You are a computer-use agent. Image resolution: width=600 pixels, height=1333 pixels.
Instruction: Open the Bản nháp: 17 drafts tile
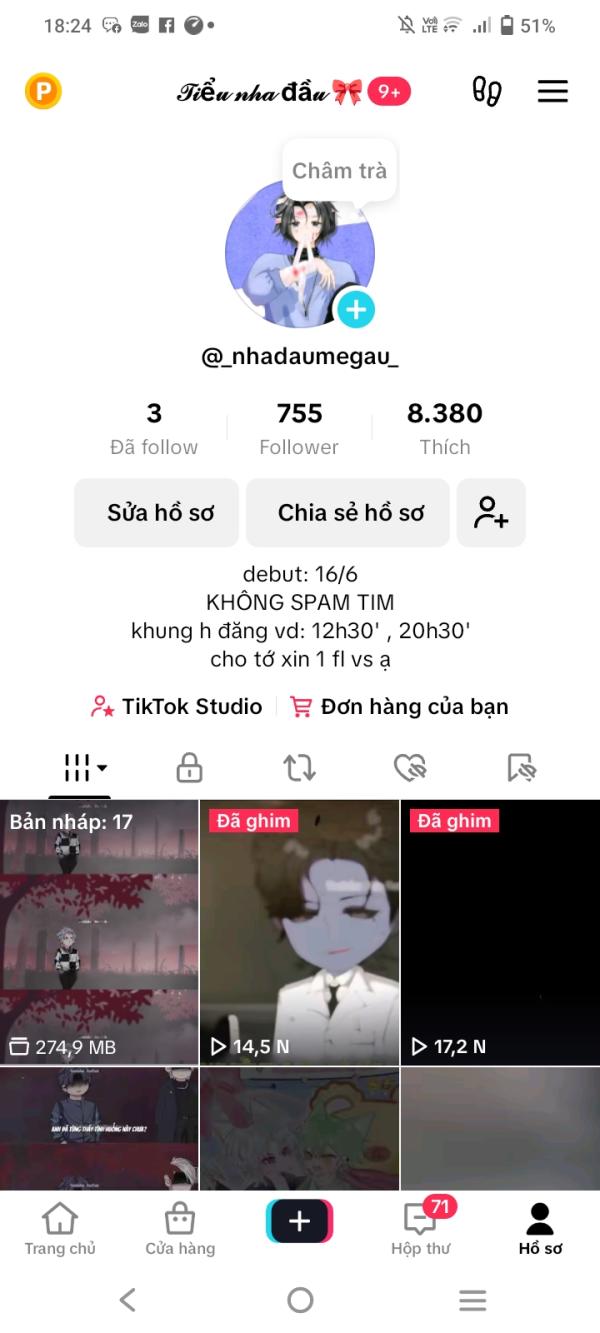(x=99, y=930)
